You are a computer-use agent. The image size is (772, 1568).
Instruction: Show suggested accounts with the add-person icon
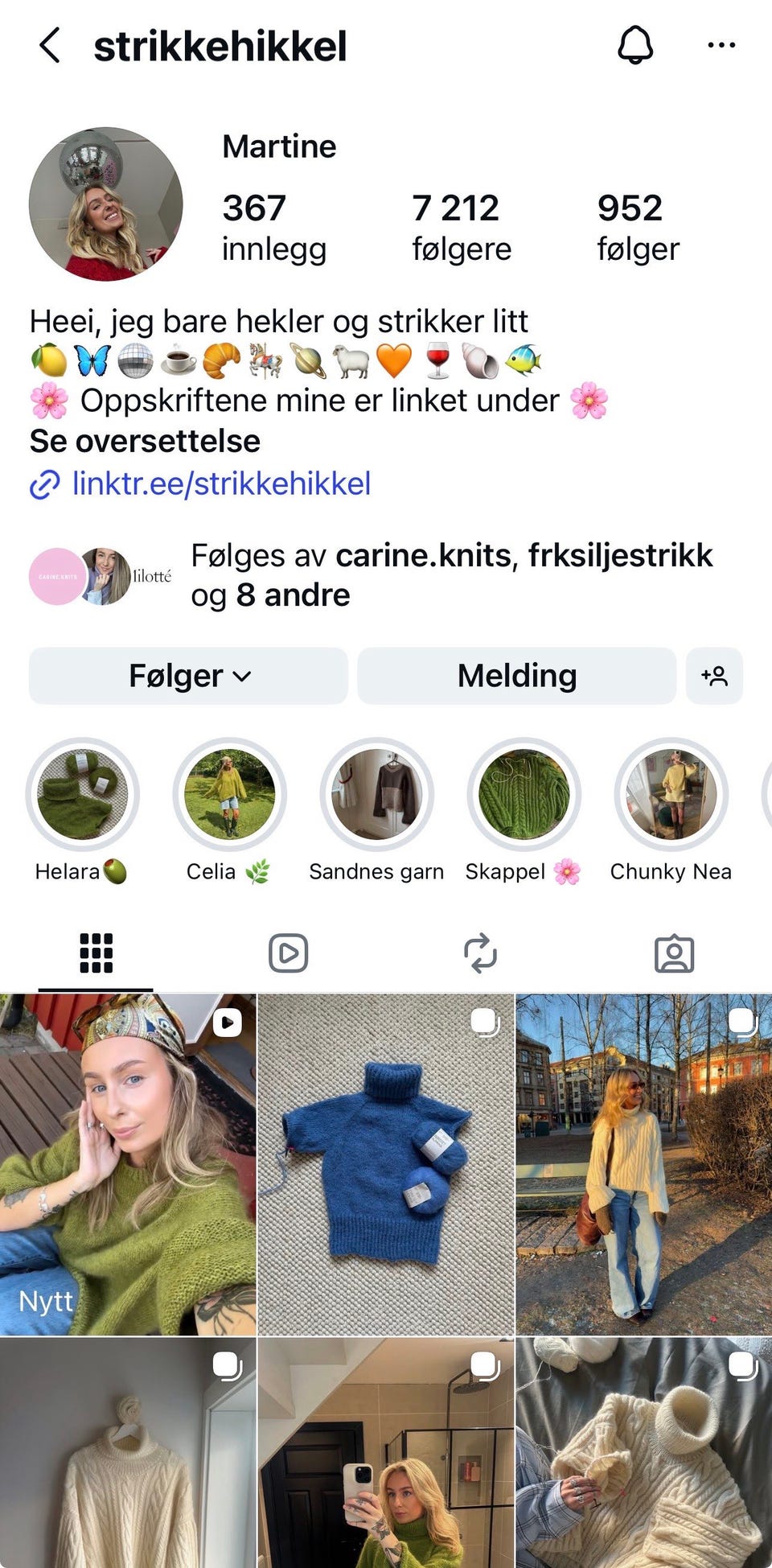pos(715,676)
